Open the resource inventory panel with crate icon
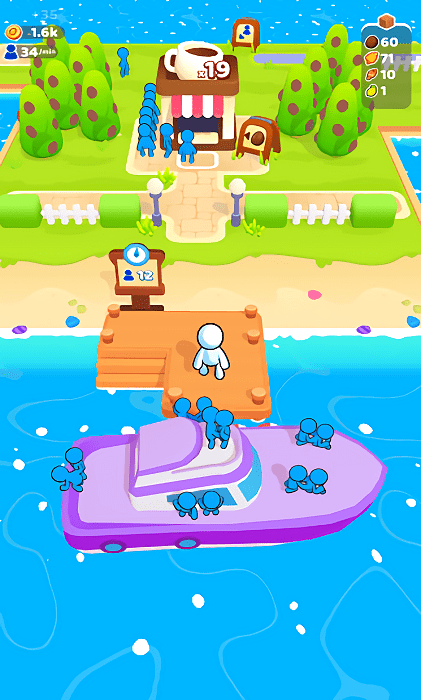421x700 pixels. tap(386, 61)
